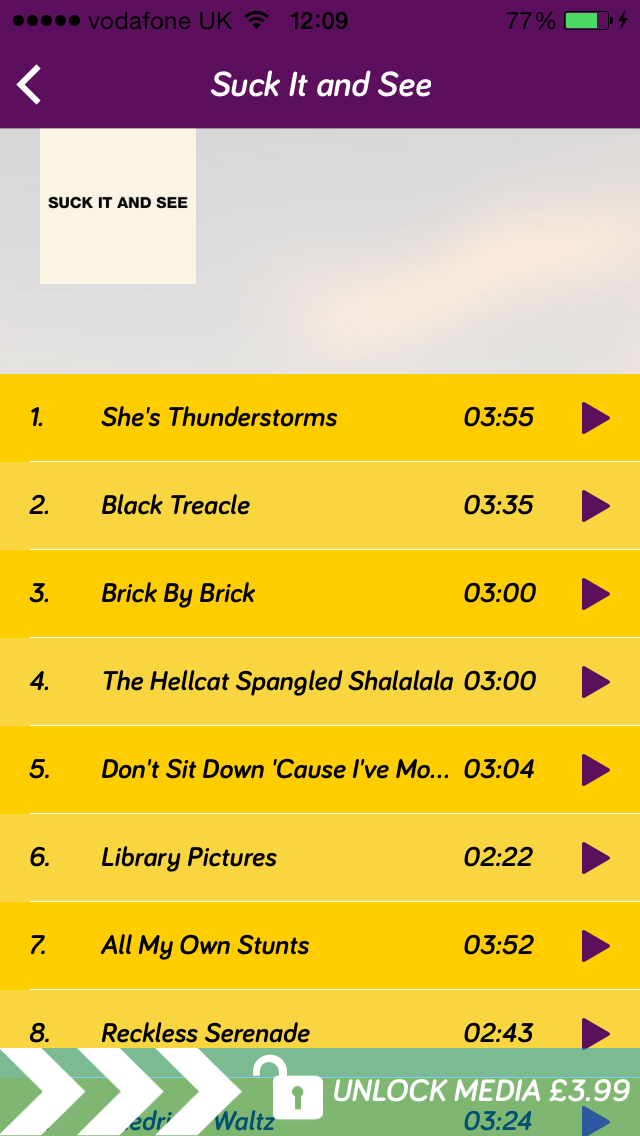Play Brick By Brick
Viewport: 640px width, 1136px height.
(596, 594)
